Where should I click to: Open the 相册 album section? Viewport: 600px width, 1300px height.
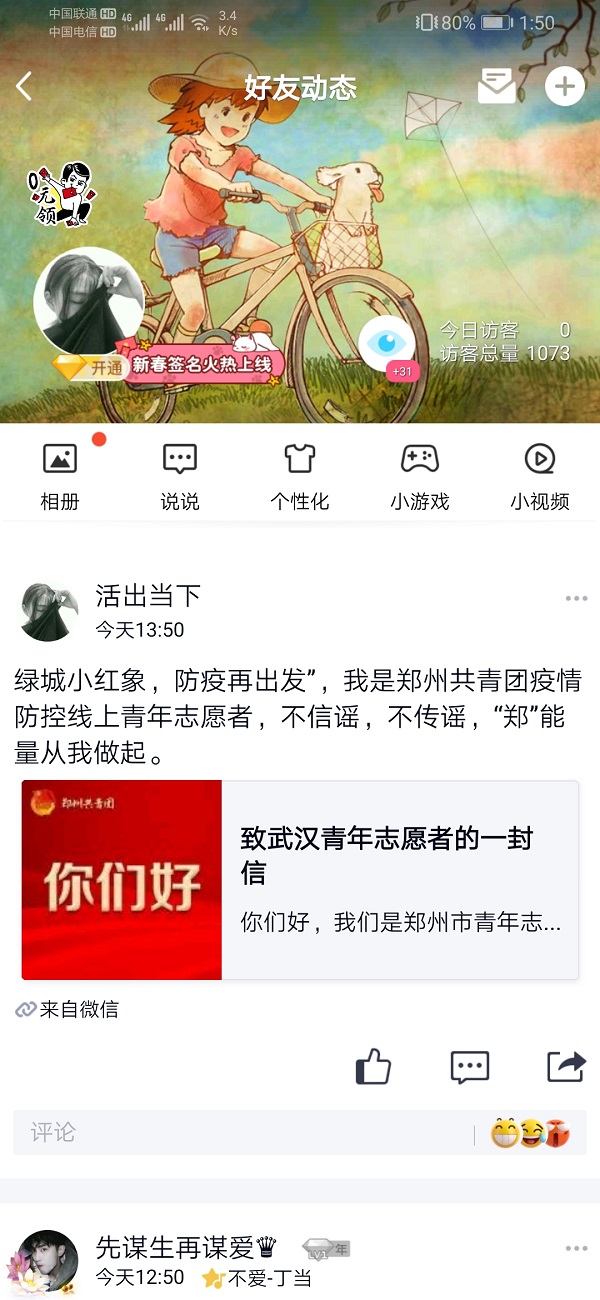click(60, 476)
